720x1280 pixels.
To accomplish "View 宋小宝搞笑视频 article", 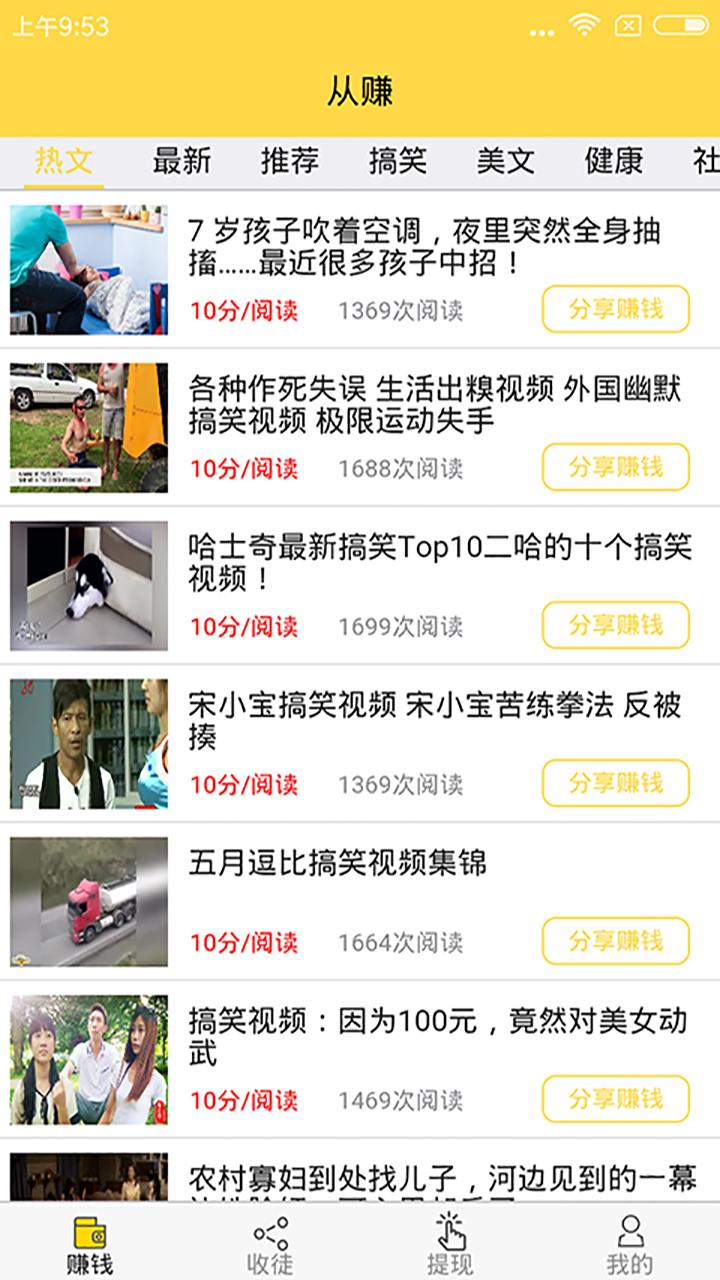I will coord(434,720).
